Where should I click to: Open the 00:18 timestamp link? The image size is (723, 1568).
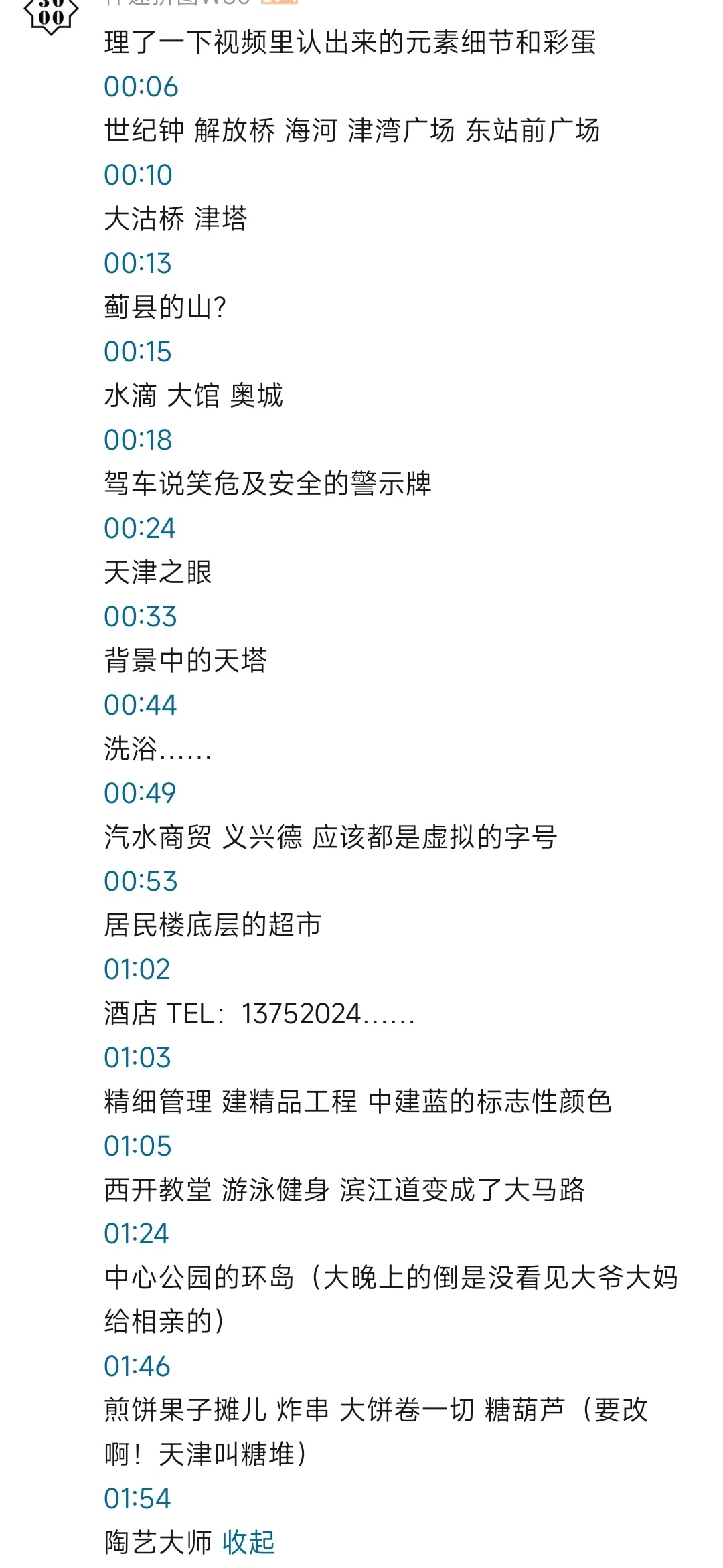139,440
